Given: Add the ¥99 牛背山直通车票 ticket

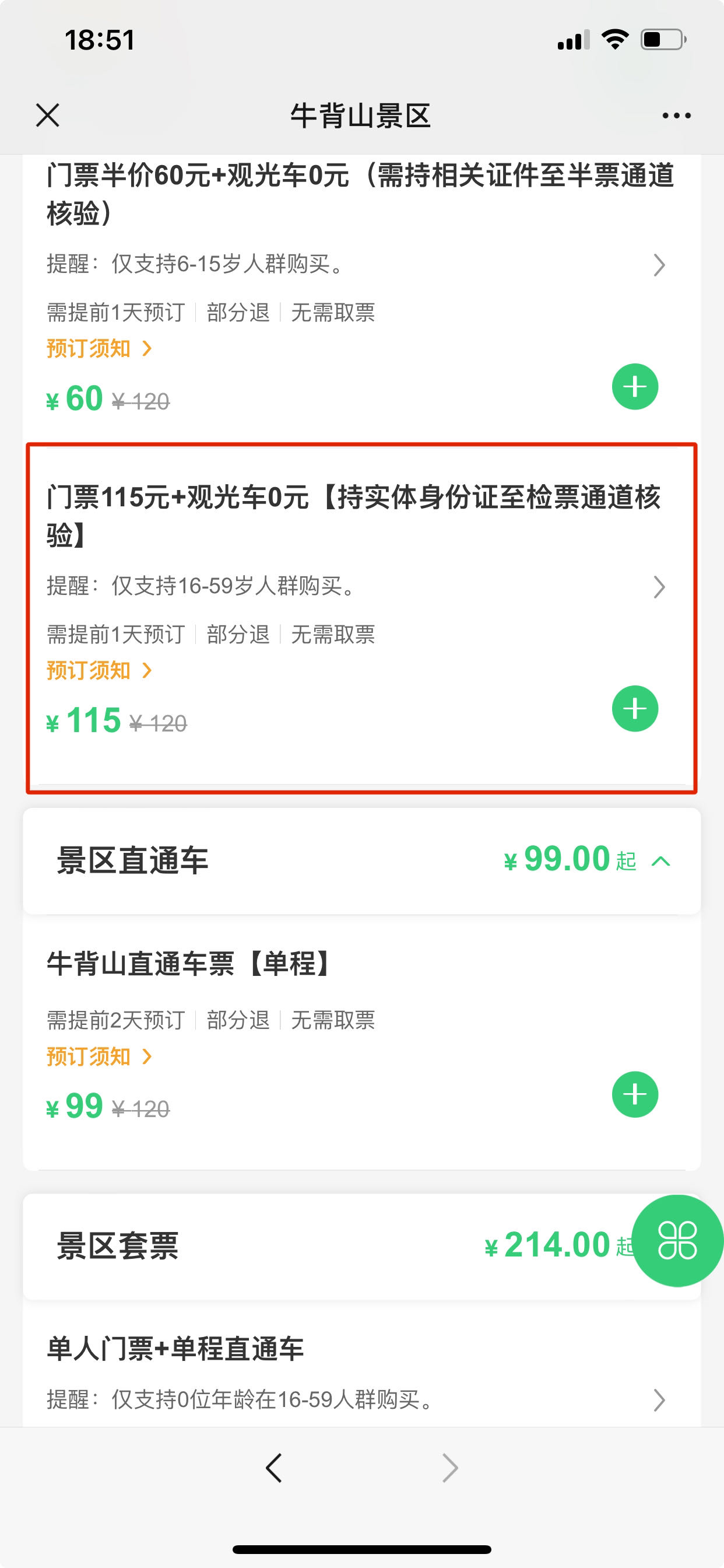Looking at the screenshot, I should click(635, 1094).
